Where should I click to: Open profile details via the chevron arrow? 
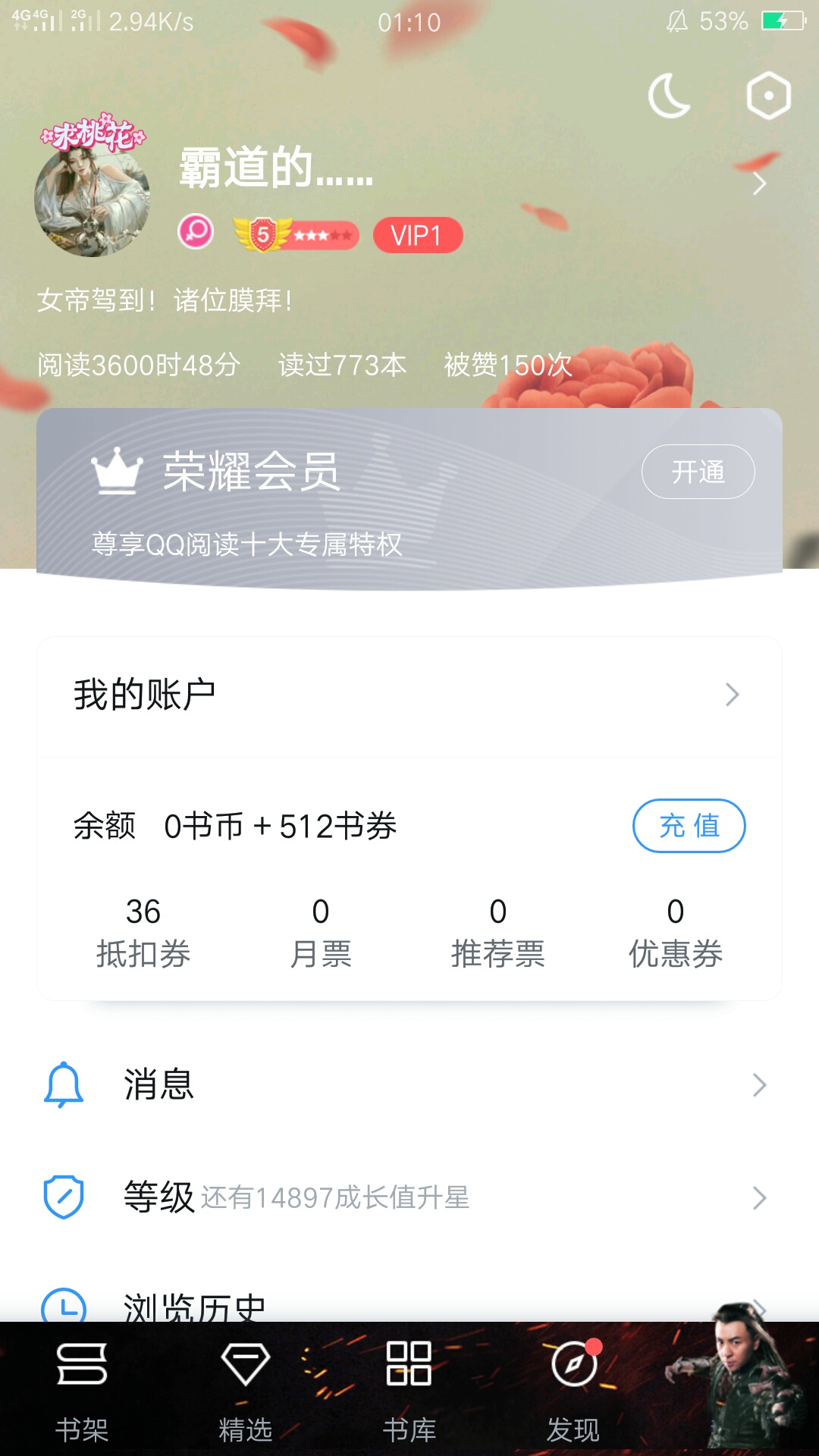click(759, 184)
